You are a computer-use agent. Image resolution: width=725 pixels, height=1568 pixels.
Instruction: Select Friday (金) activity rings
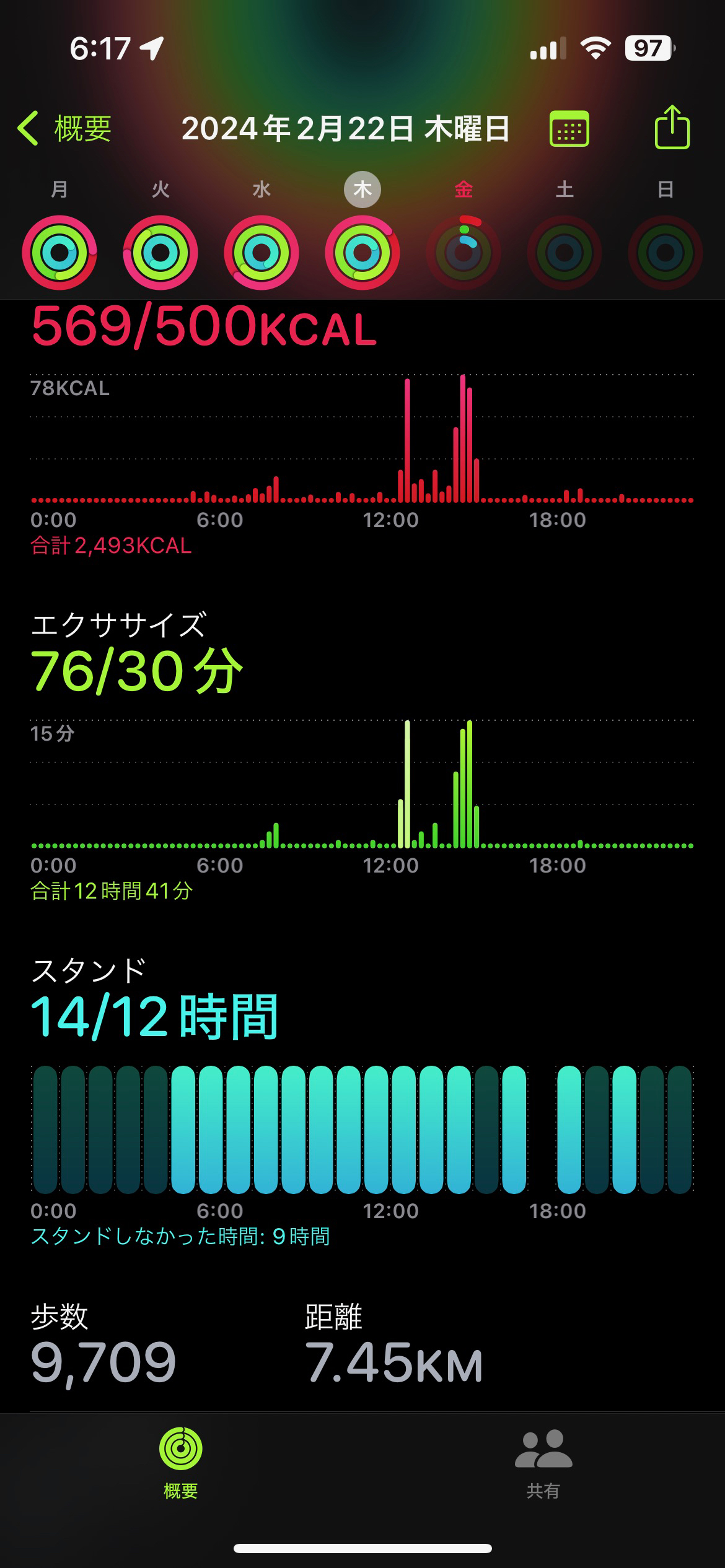(x=464, y=253)
